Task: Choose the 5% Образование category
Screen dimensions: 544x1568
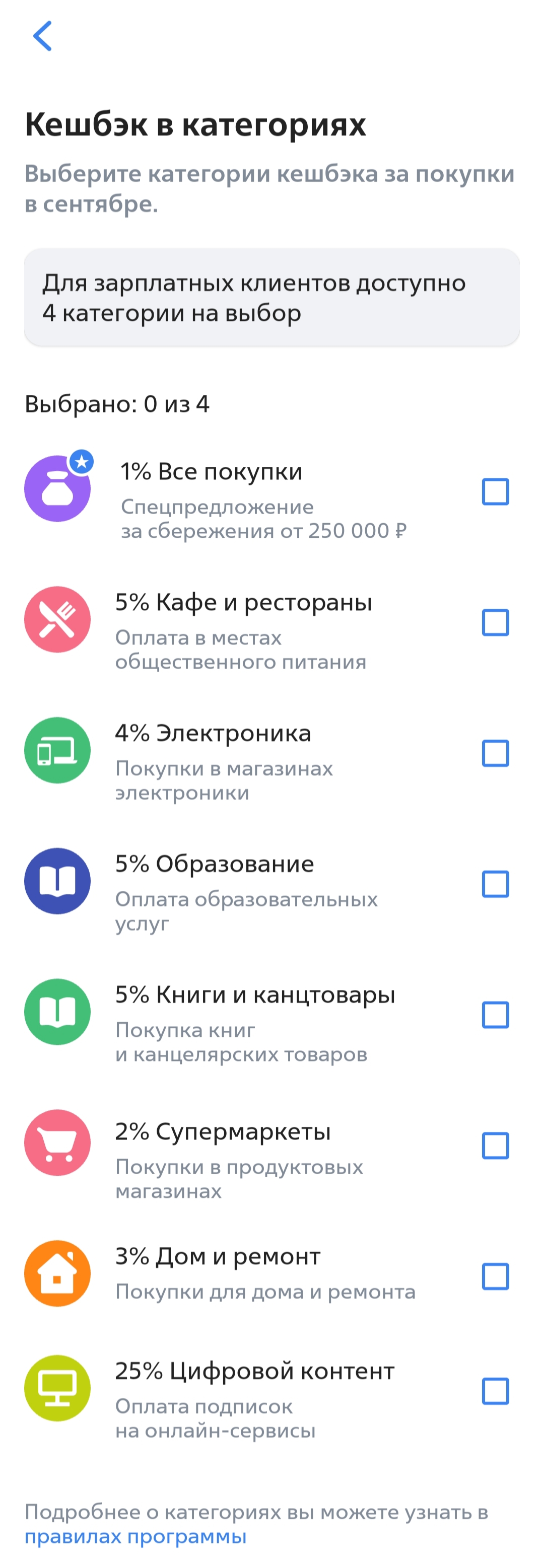Action: click(x=495, y=884)
